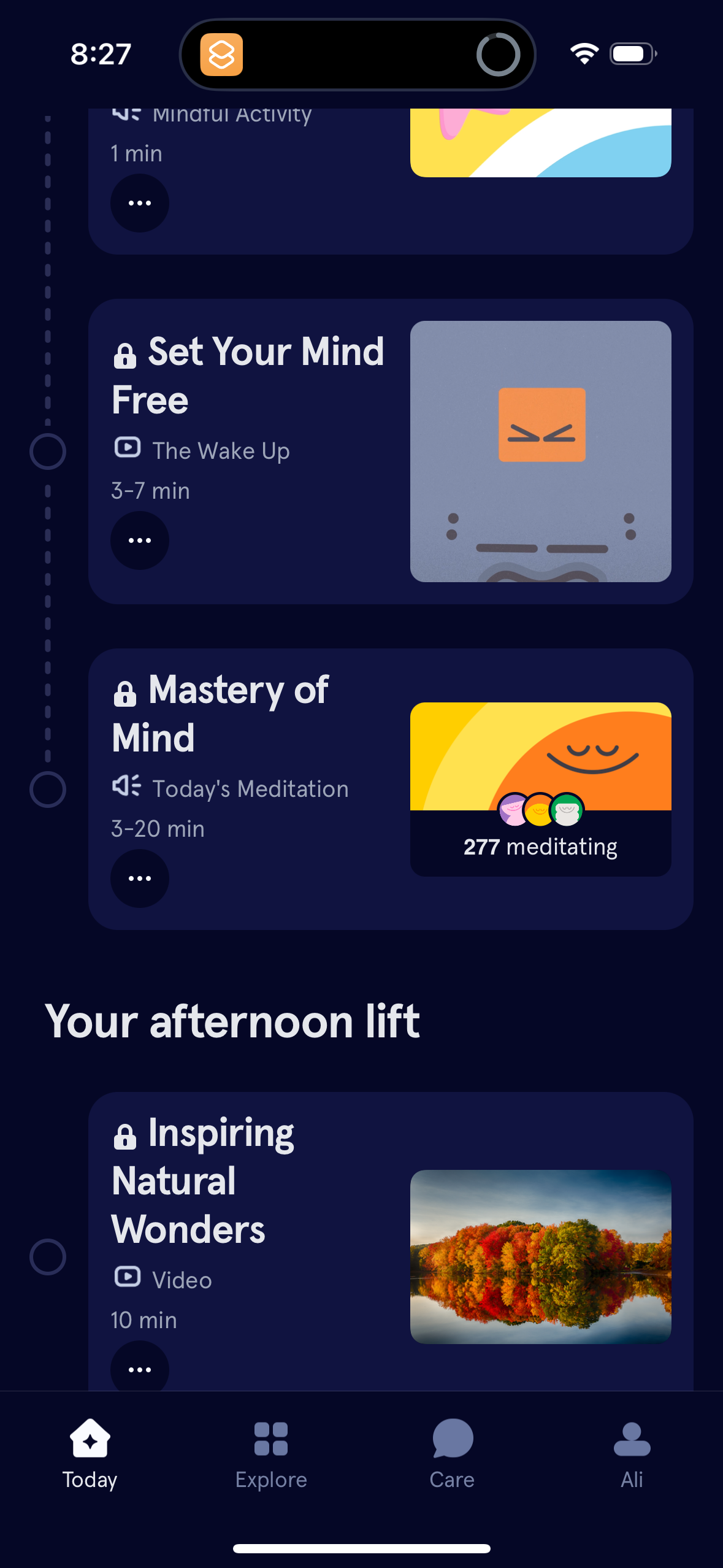Viewport: 723px width, 1568px height.
Task: Tap the video icon beside The Wake Up
Action: pyautogui.click(x=127, y=448)
